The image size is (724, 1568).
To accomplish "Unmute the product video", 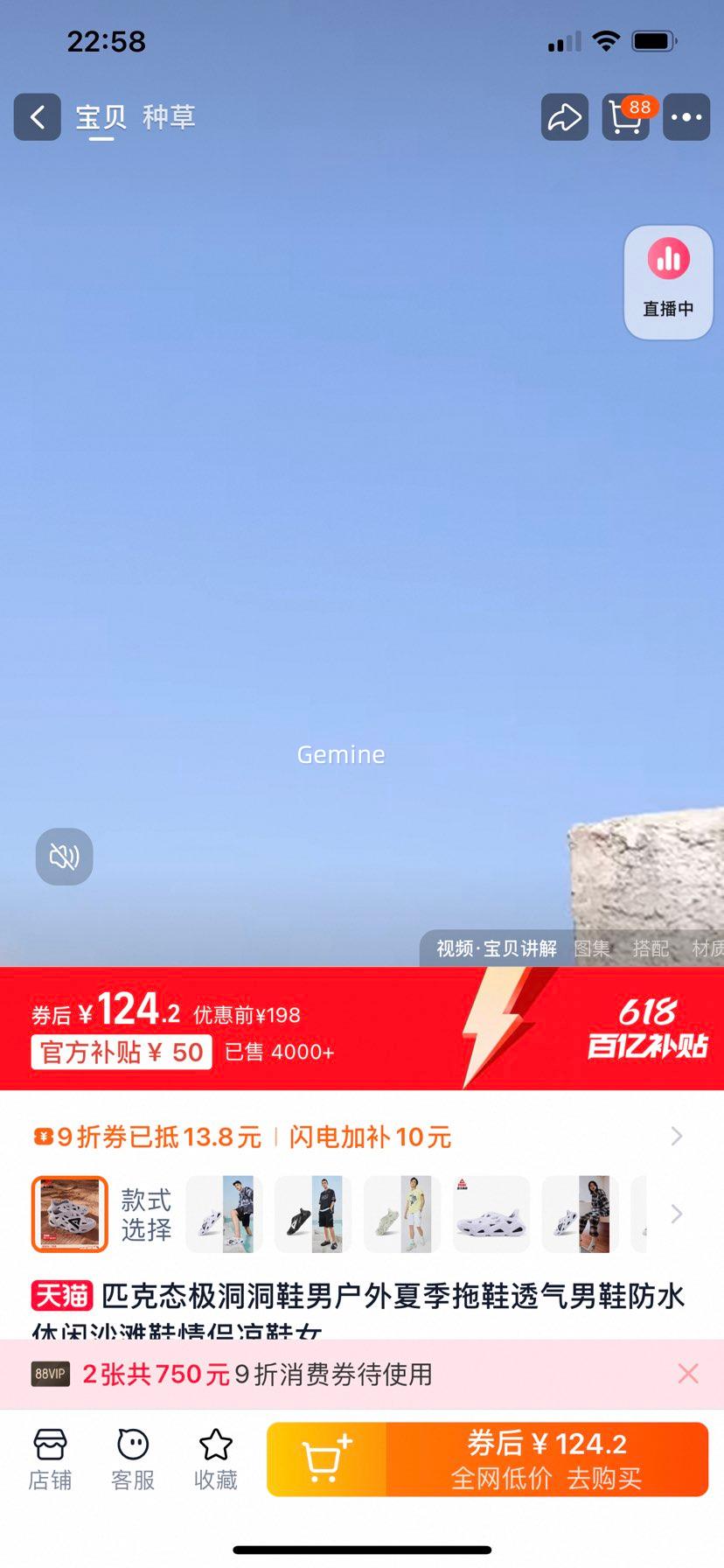I will tap(64, 857).
